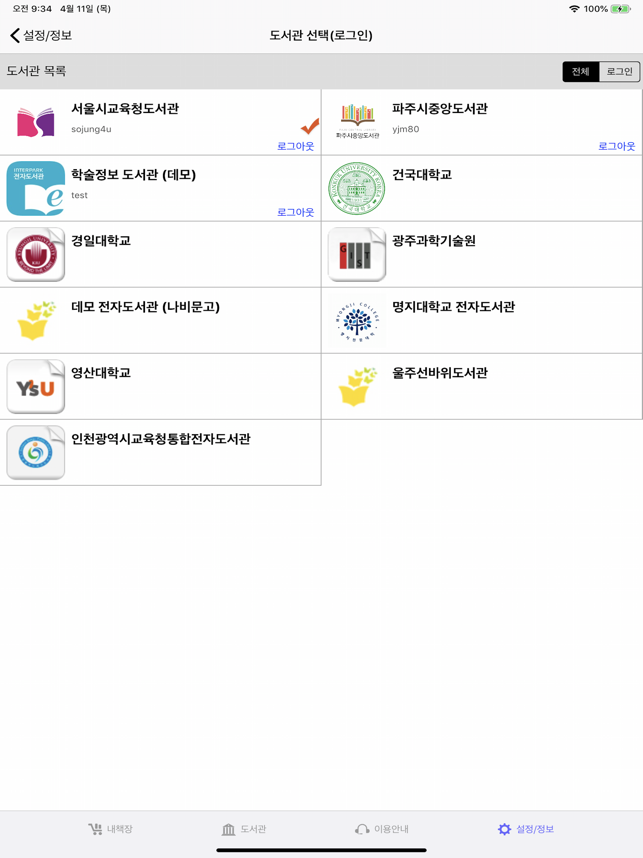Log out of 파주시중앙도서관
Screen dimensions: 643x858
pyautogui.click(x=616, y=146)
